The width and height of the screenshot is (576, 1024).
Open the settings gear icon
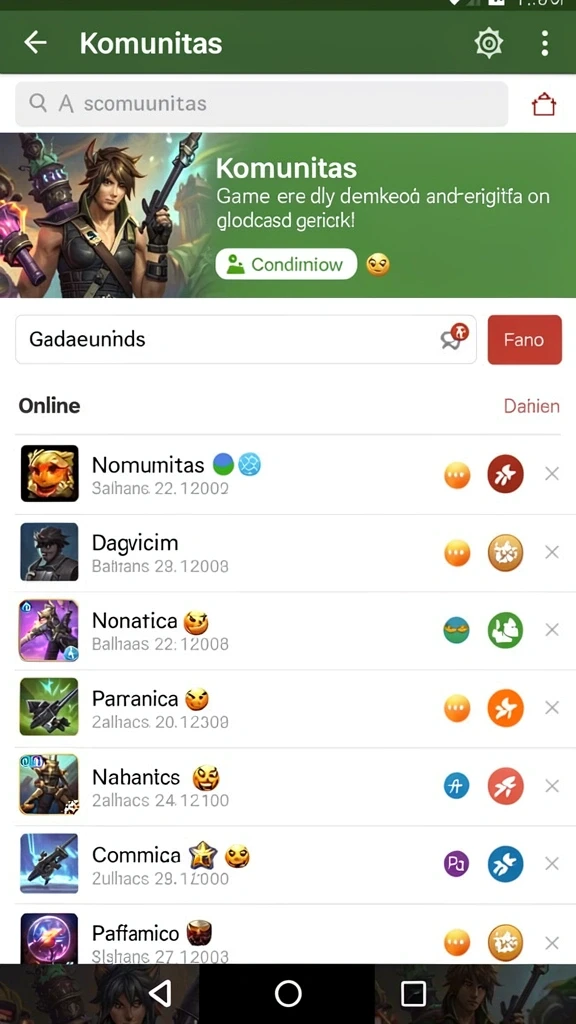pyautogui.click(x=488, y=44)
